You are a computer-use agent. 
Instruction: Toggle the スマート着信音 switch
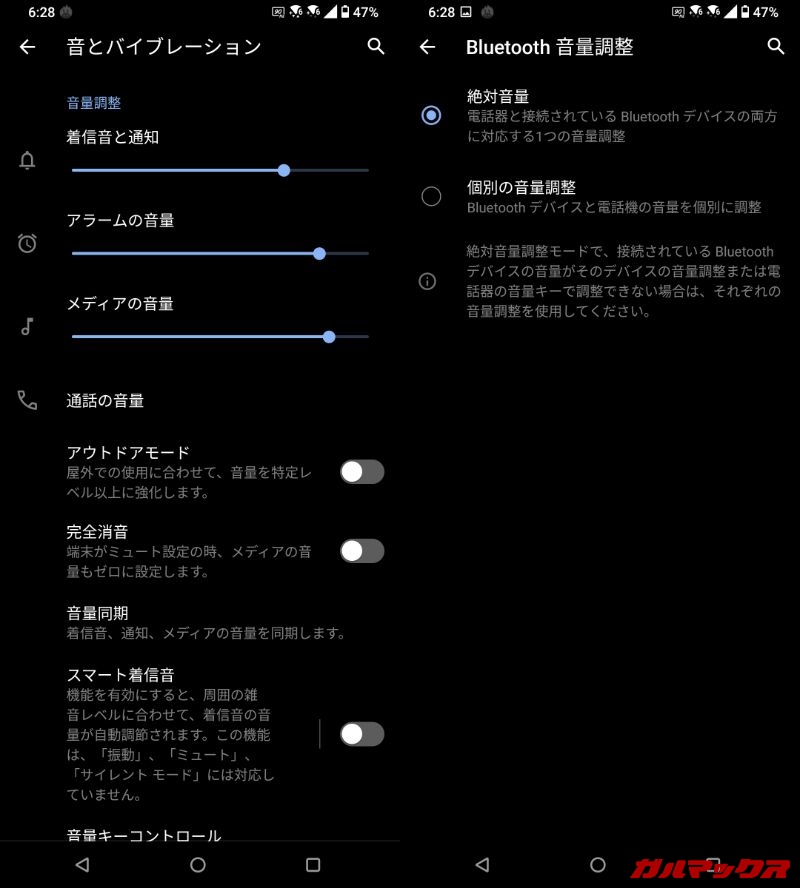coord(361,734)
